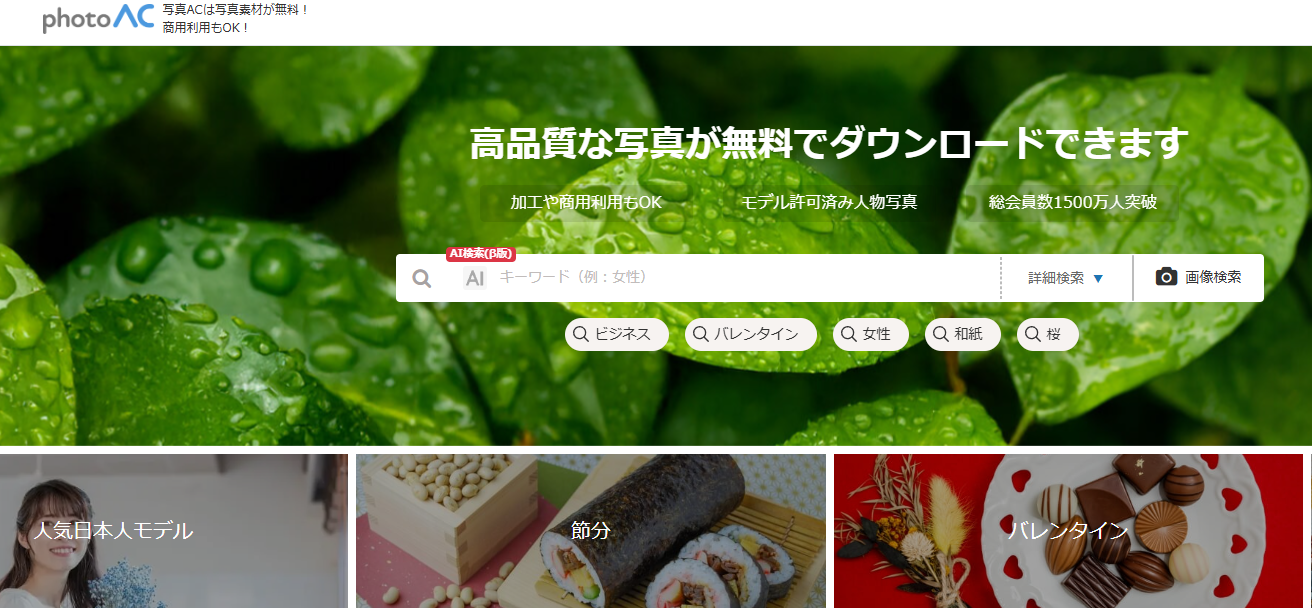Select the バレンタイン keyword chip

pyautogui.click(x=750, y=335)
